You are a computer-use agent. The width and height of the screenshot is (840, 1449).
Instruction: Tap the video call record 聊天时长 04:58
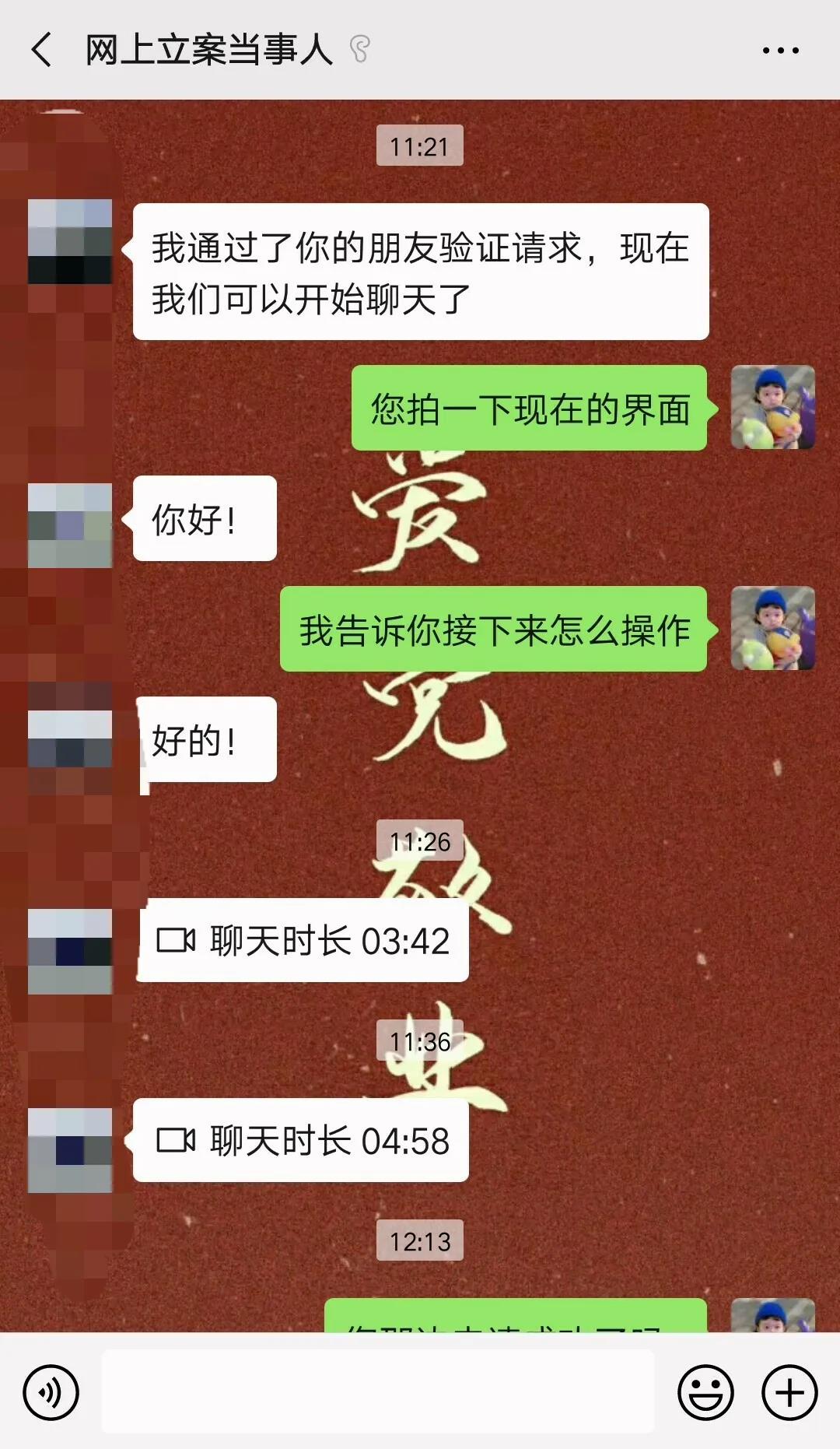point(301,1141)
